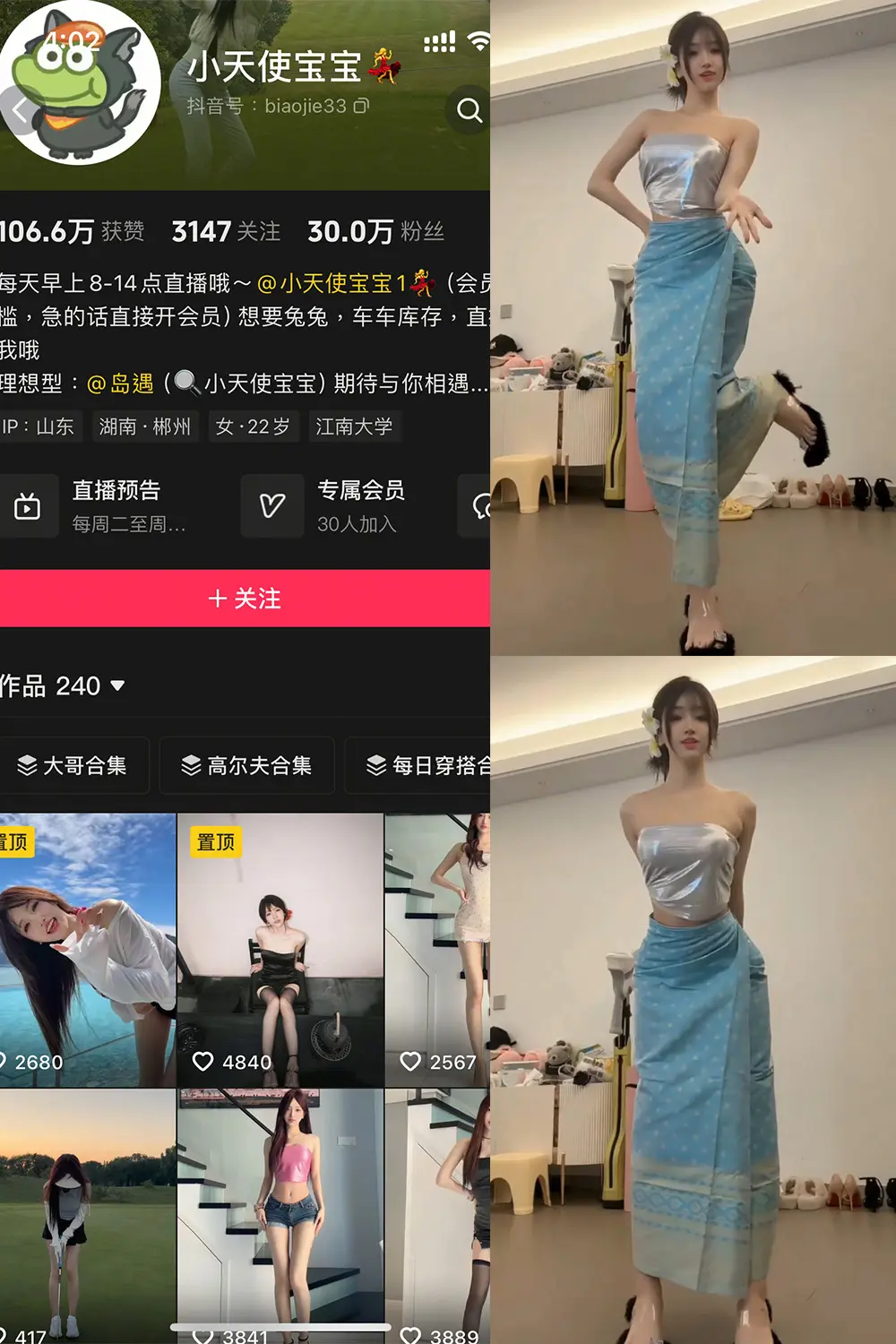This screenshot has height=1344, width=896.
Task: Select the 江南大学 tag
Action: 353,426
